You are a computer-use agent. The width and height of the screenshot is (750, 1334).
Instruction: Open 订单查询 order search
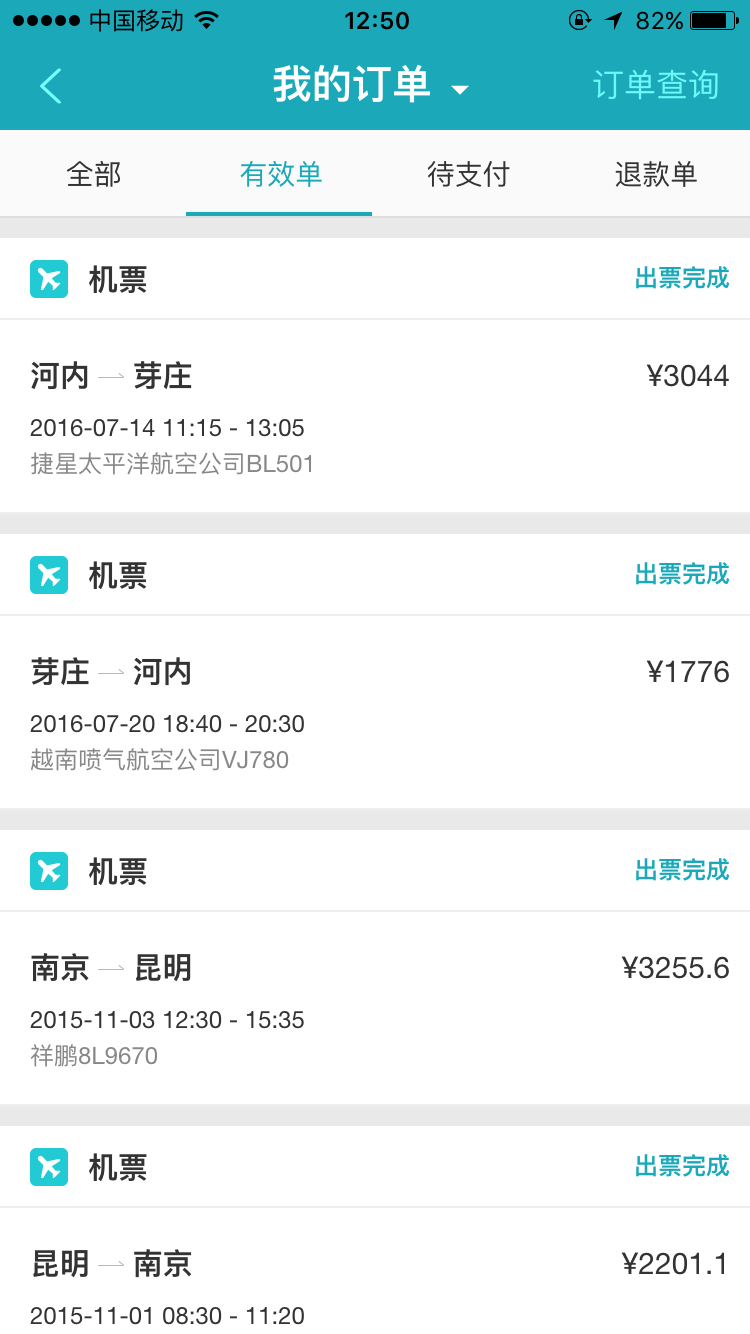coord(655,86)
